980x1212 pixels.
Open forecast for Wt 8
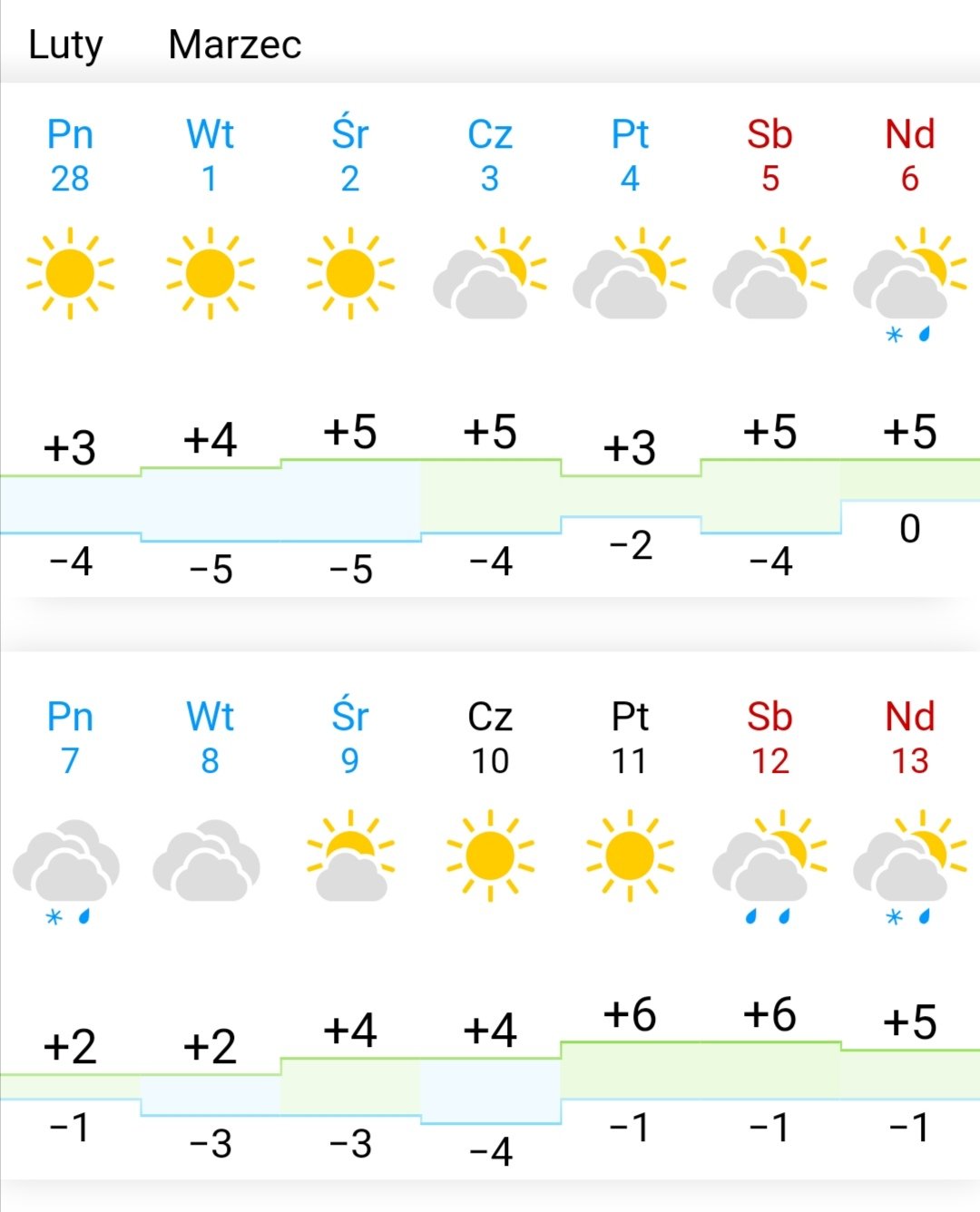210,738
